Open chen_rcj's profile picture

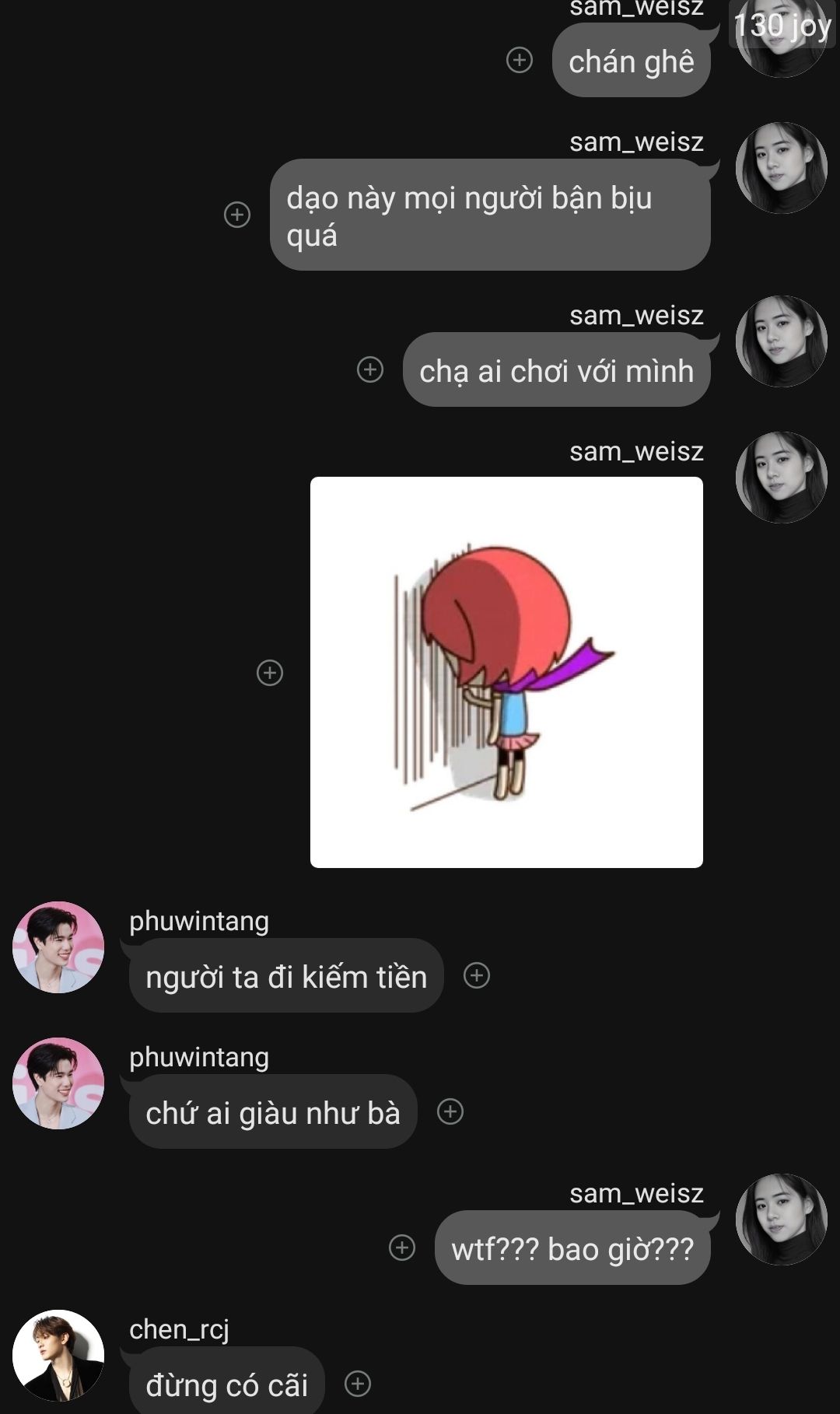pos(58,1356)
